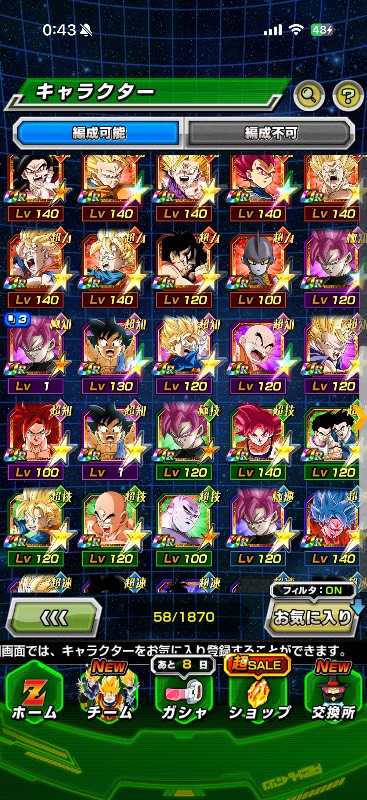Select the grey masked Lv 100 character
This screenshot has height=800, width=367.
point(258,269)
